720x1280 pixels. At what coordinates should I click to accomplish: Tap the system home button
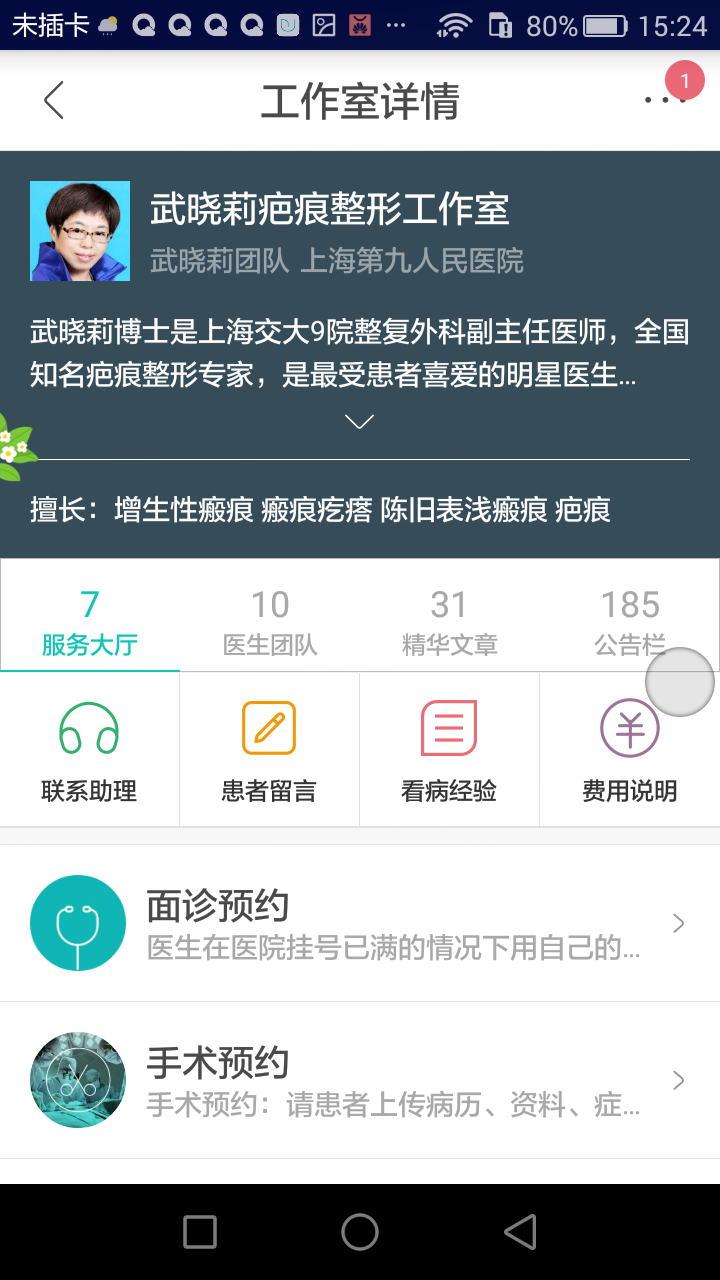360,1232
